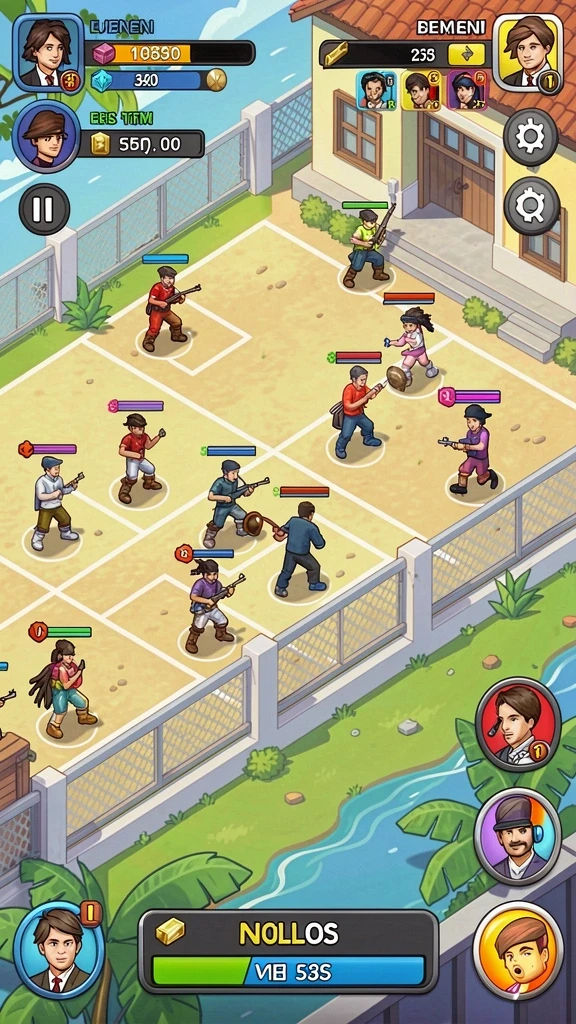576x1024 pixels.
Task: Tap the yellow arrow next to 253
Action: tap(467, 55)
